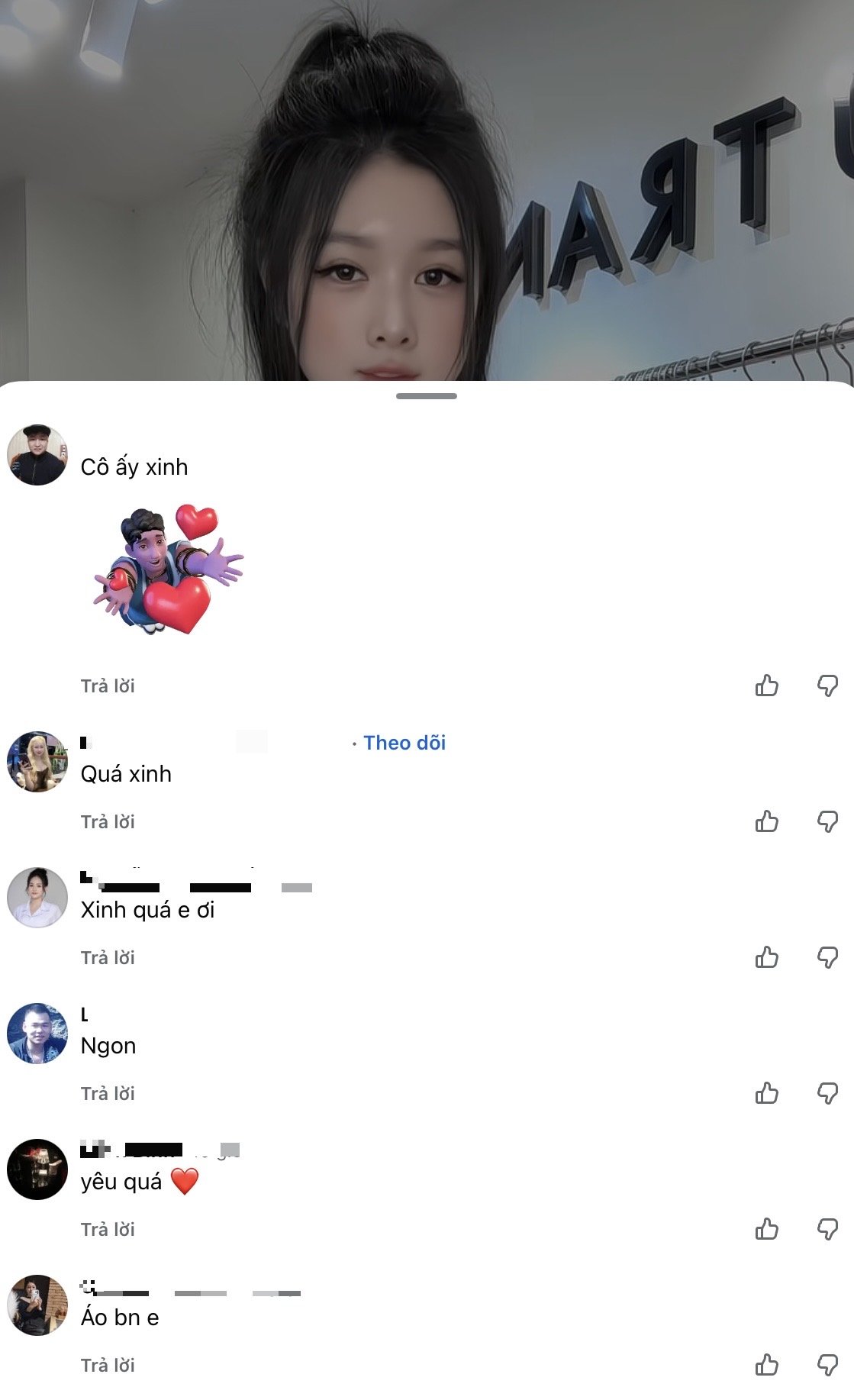Reply to the "Quá xinh" comment
The height and width of the screenshot is (1400, 854).
[x=108, y=822]
